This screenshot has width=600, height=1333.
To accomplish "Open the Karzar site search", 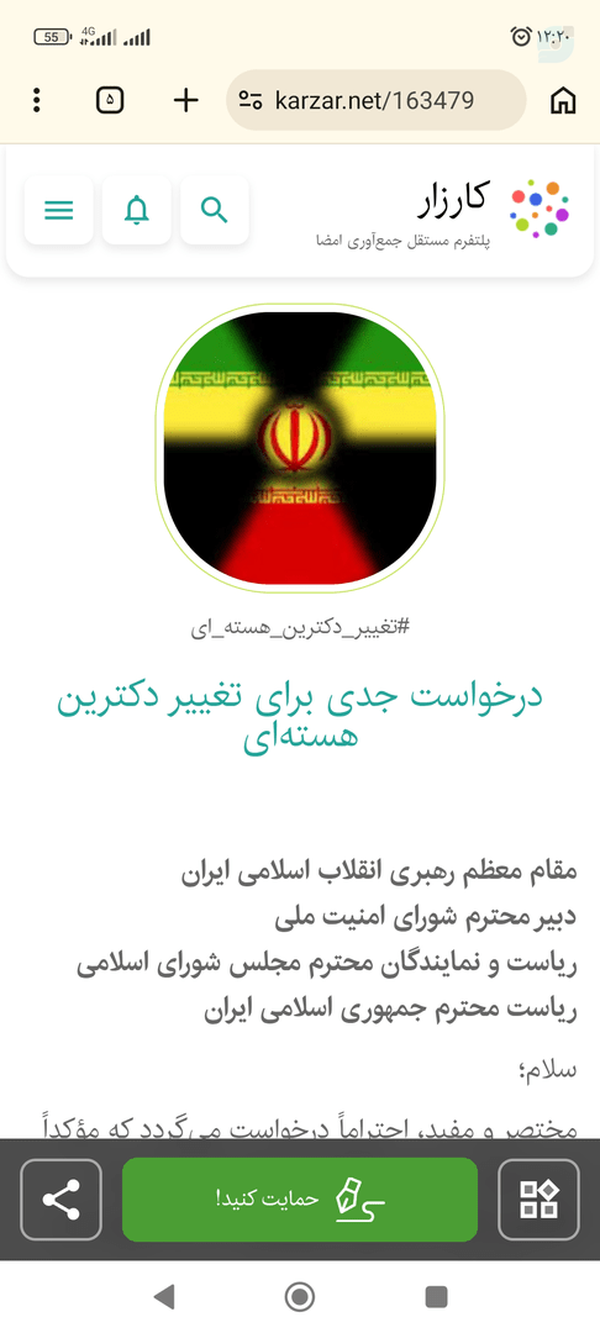I will point(215,210).
